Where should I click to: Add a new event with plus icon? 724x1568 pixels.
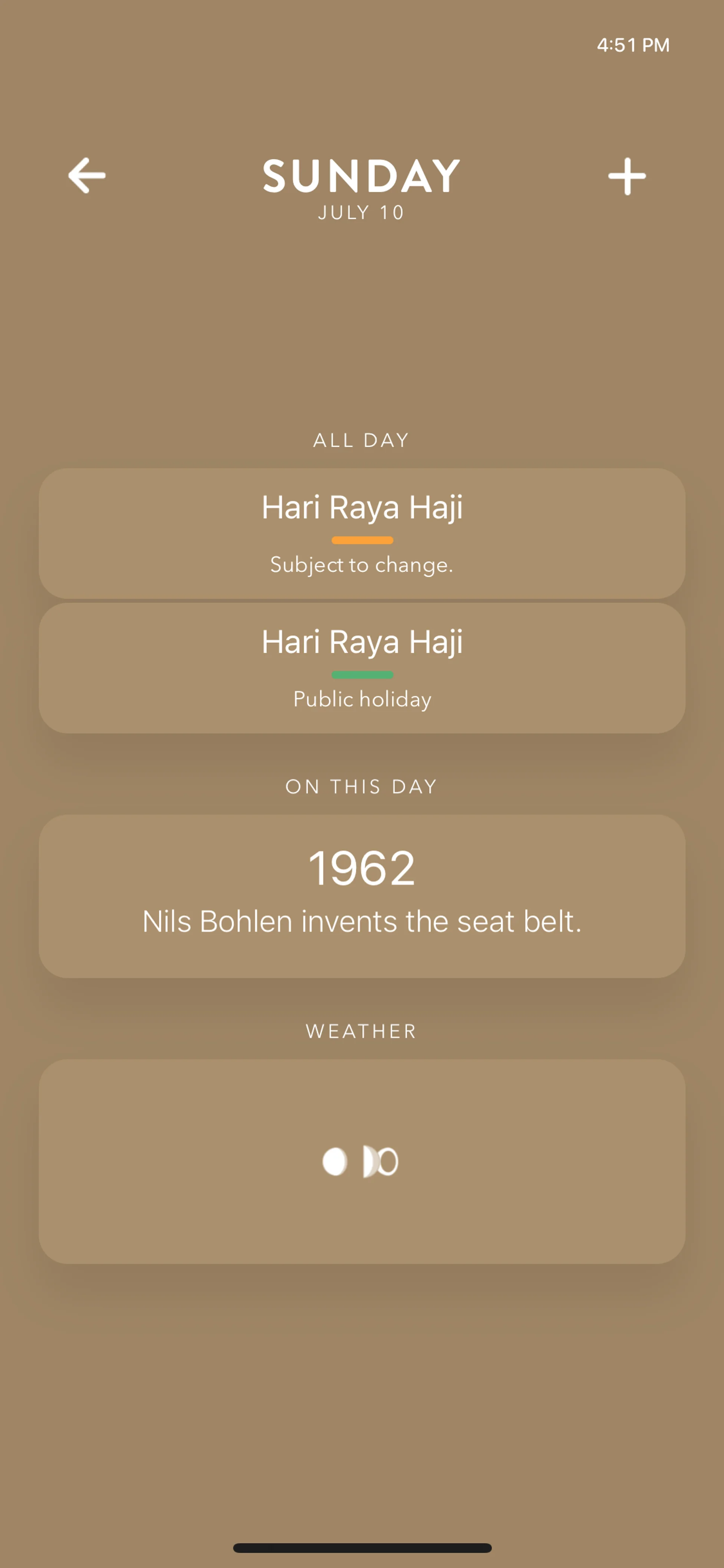pyautogui.click(x=627, y=177)
